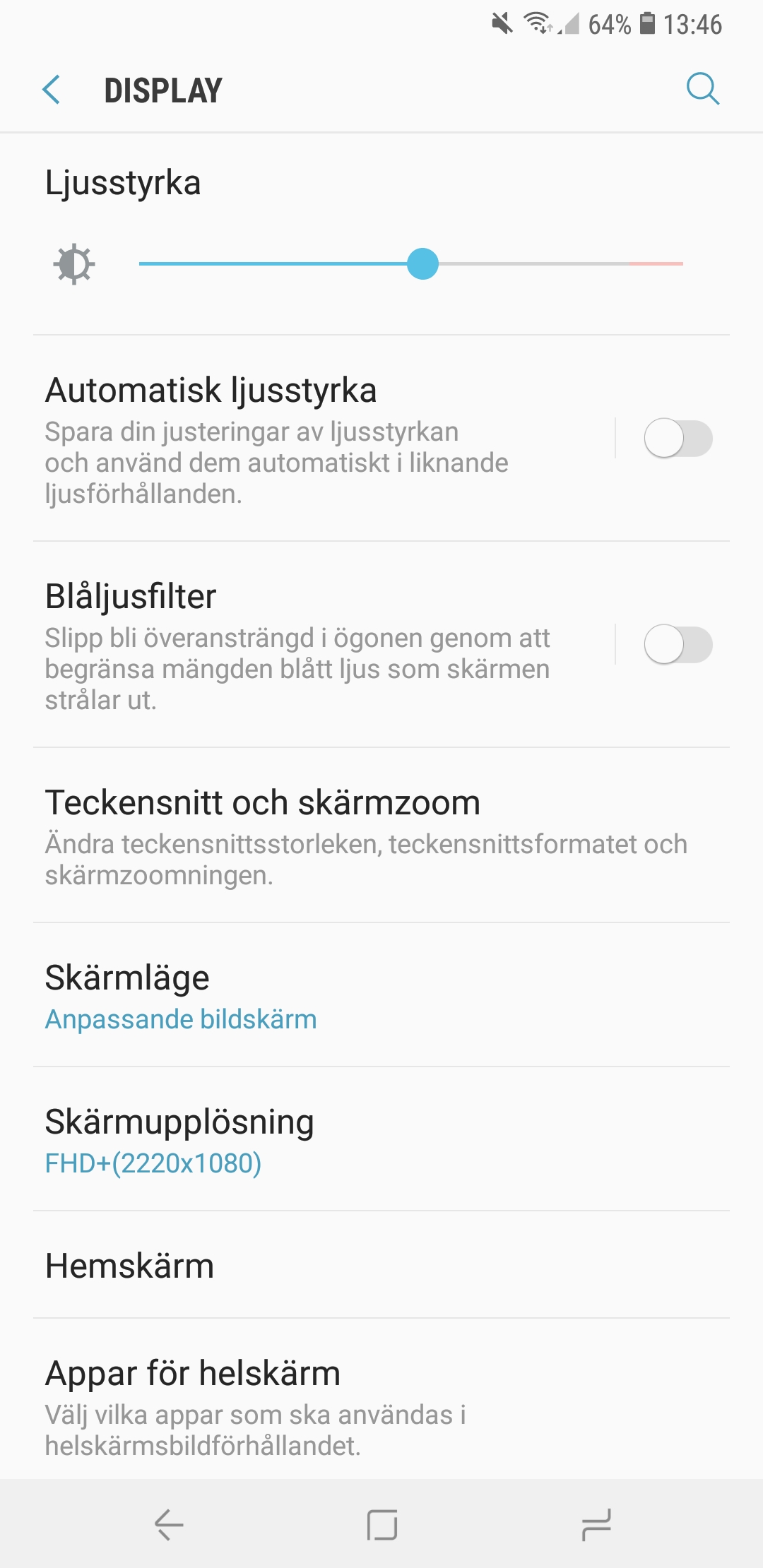763x1568 pixels.
Task: Turn on the Blåljusfilter switch
Action: tap(678, 645)
